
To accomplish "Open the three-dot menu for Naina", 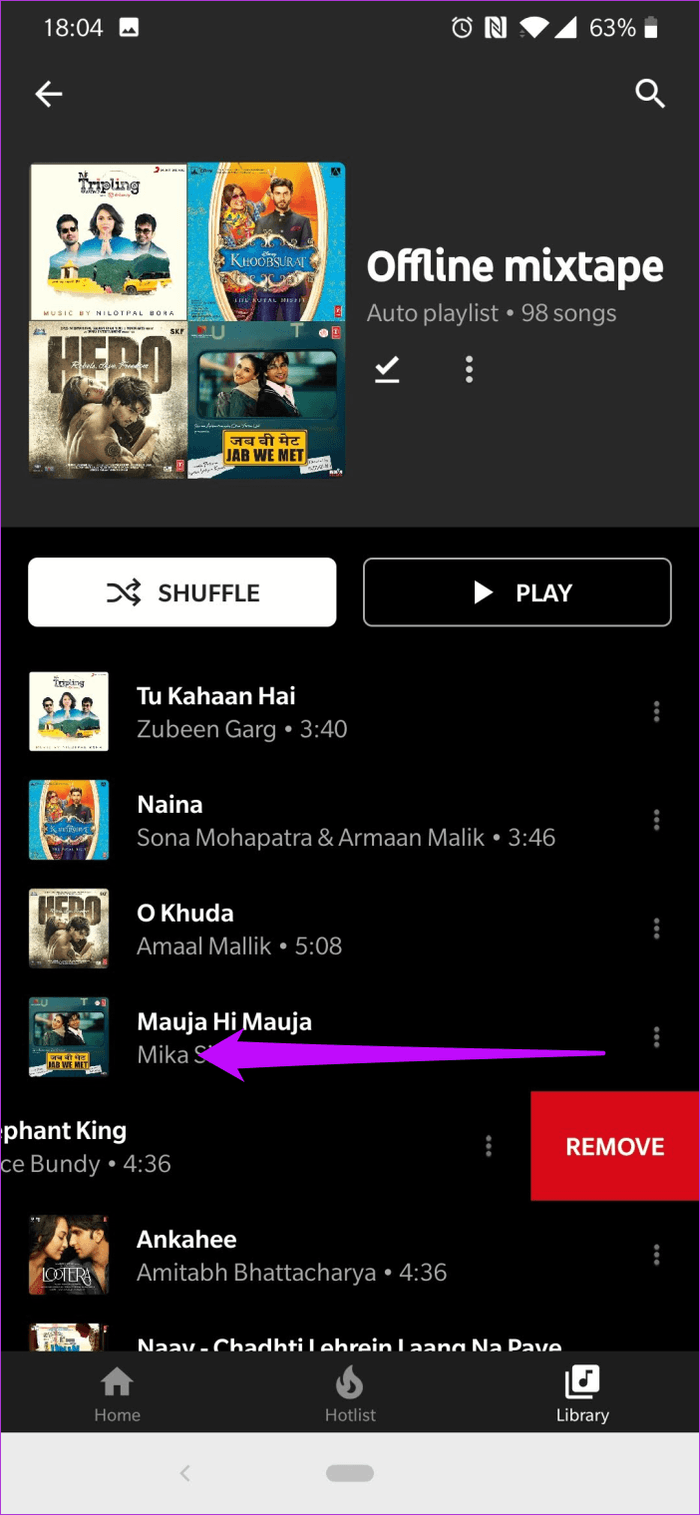I will pos(657,820).
